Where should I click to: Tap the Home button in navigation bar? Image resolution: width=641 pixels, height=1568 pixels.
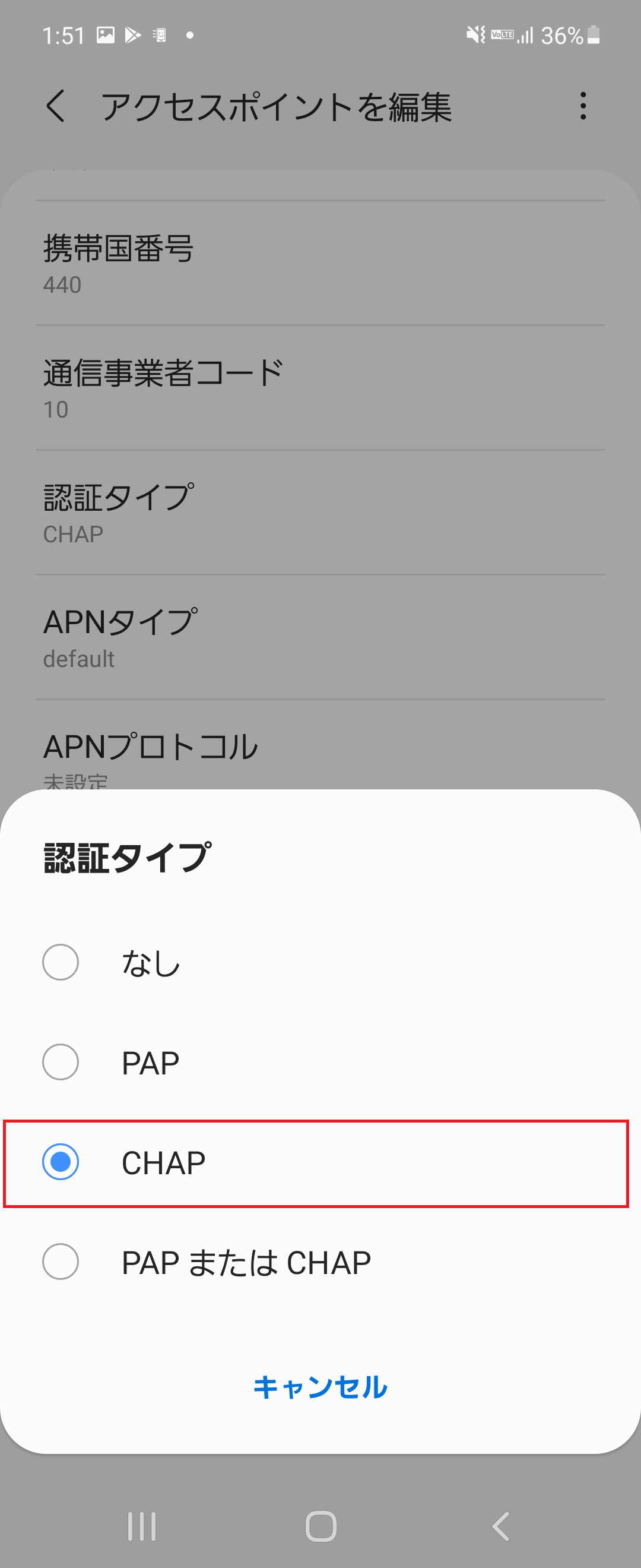point(320,1526)
